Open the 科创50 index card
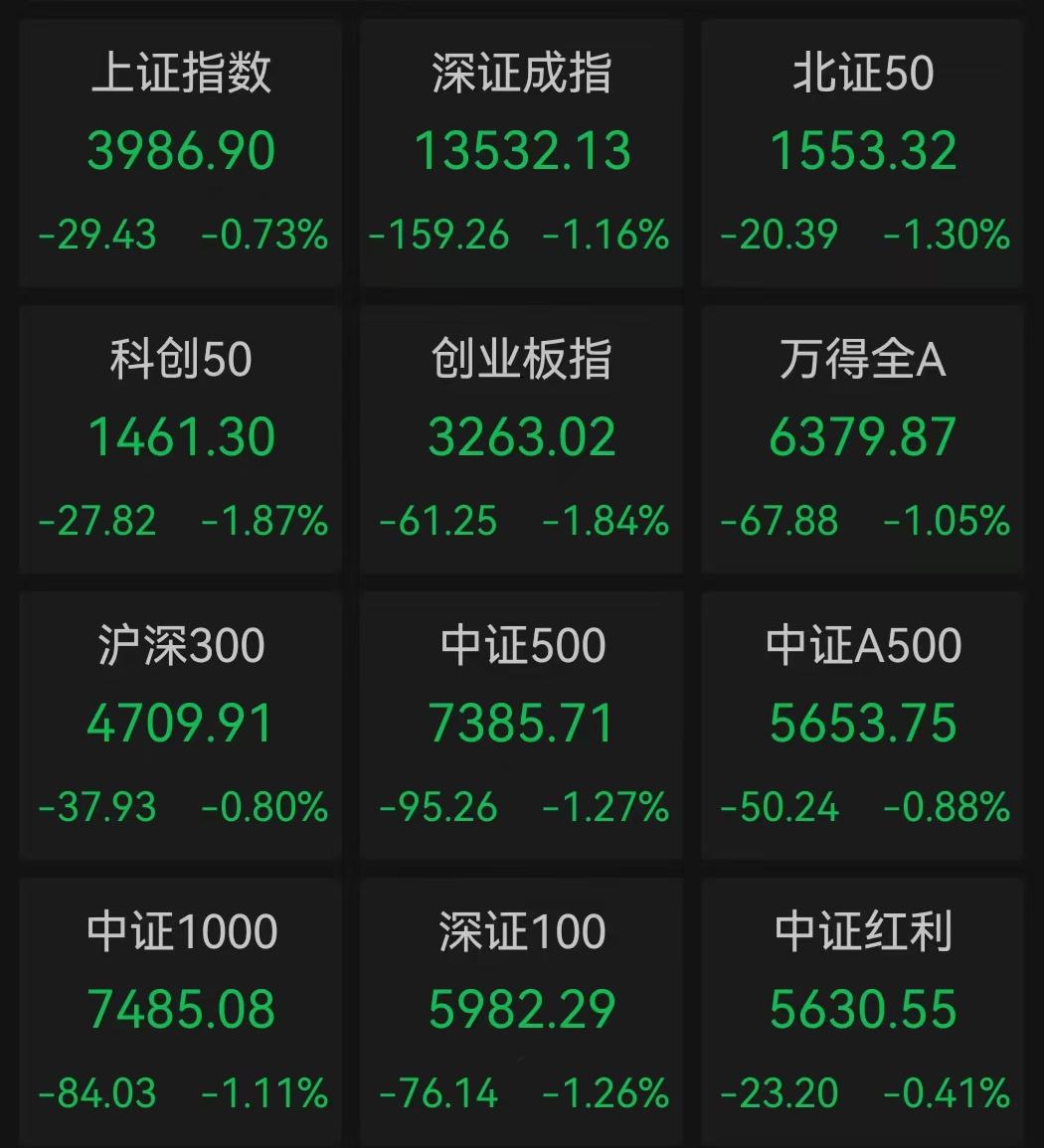 (x=181, y=438)
